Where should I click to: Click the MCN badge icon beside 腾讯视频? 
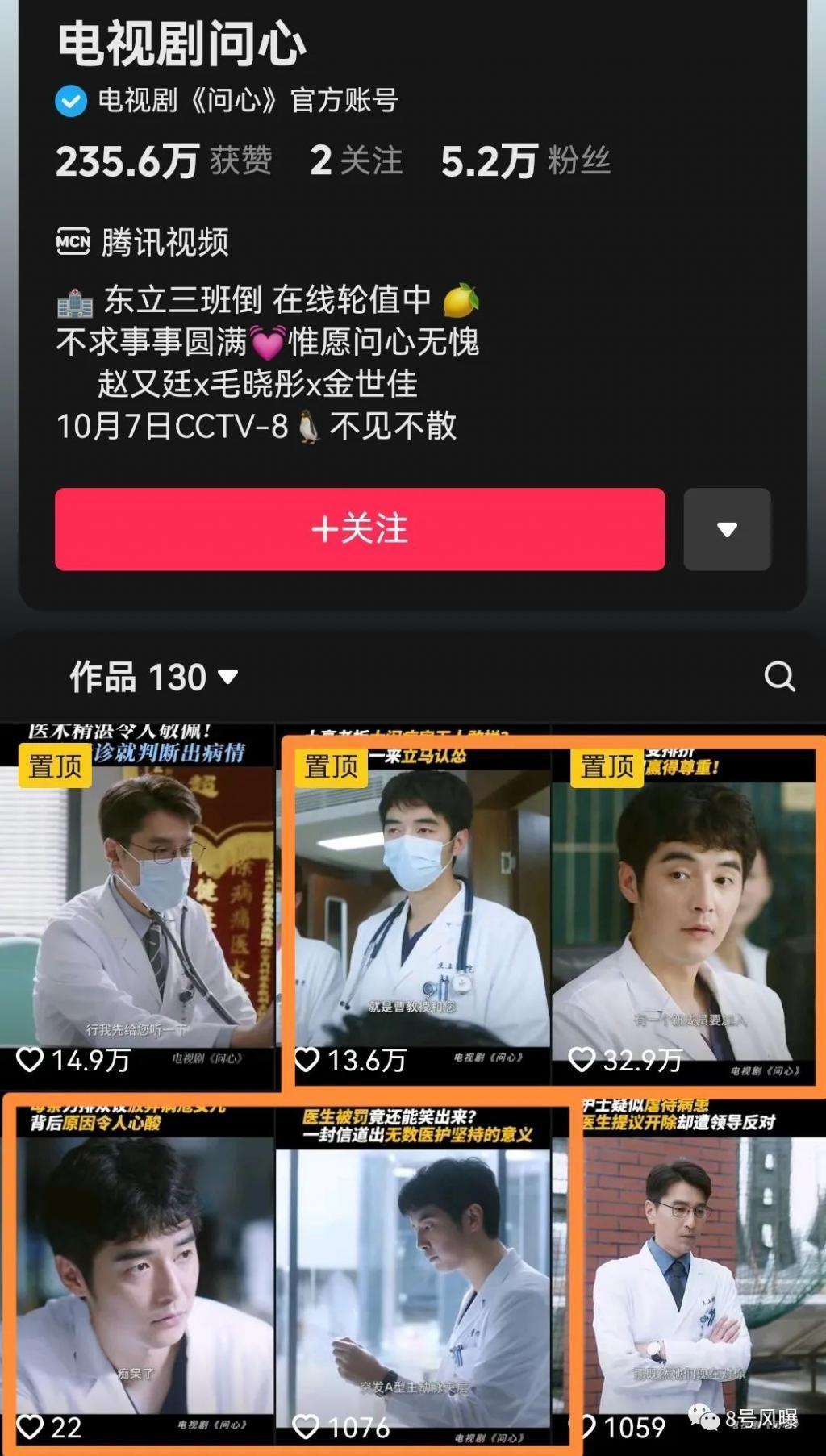73,240
